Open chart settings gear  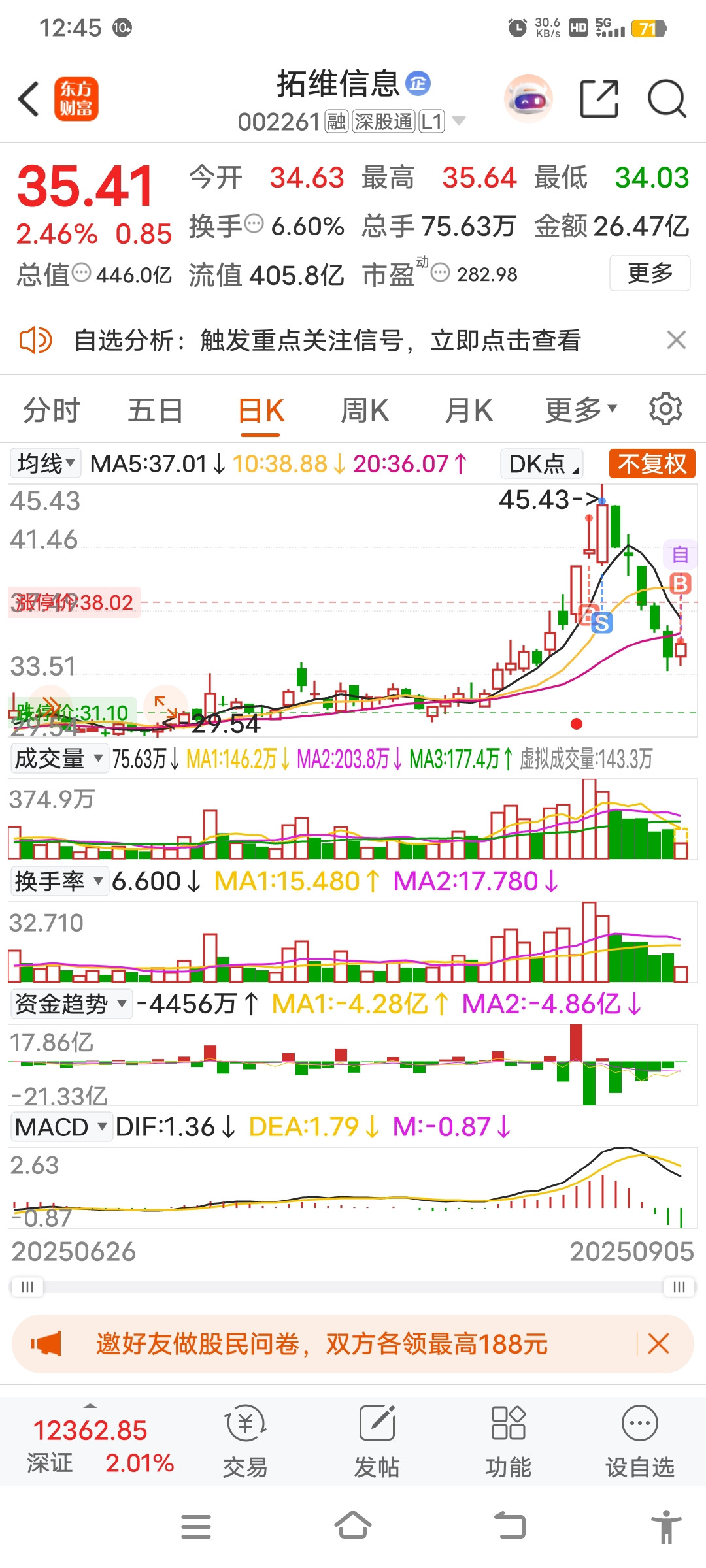point(665,409)
